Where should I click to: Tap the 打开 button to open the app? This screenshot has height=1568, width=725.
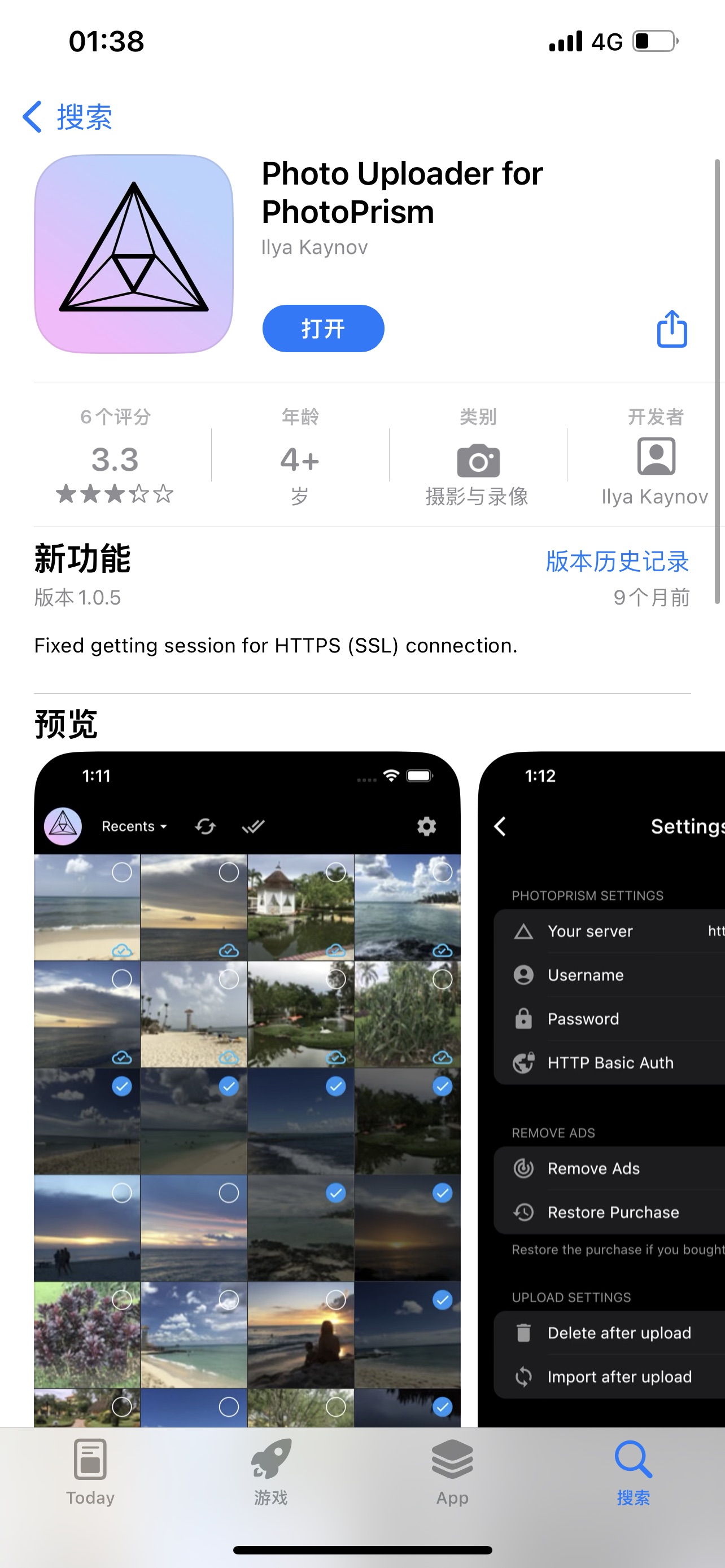click(322, 329)
